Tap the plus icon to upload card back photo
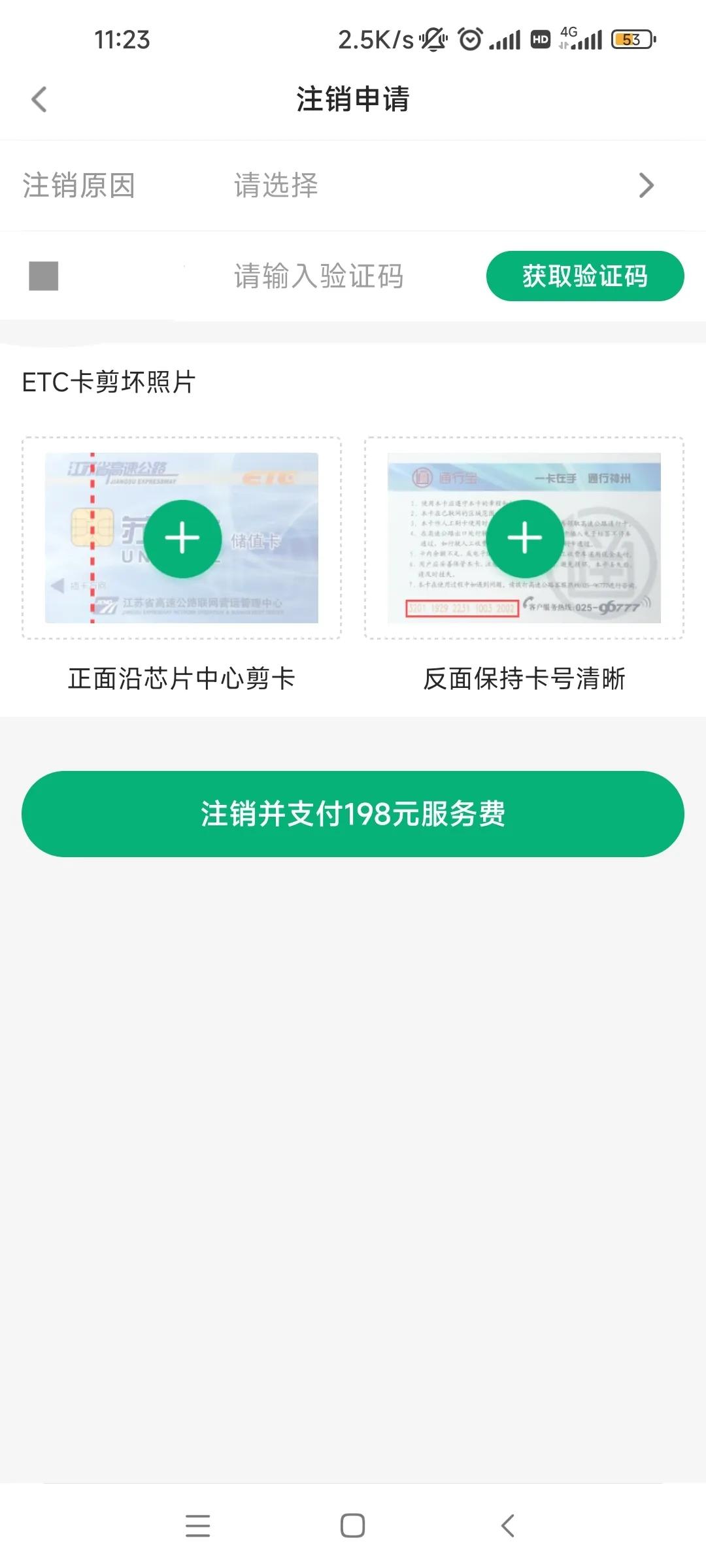 click(525, 538)
